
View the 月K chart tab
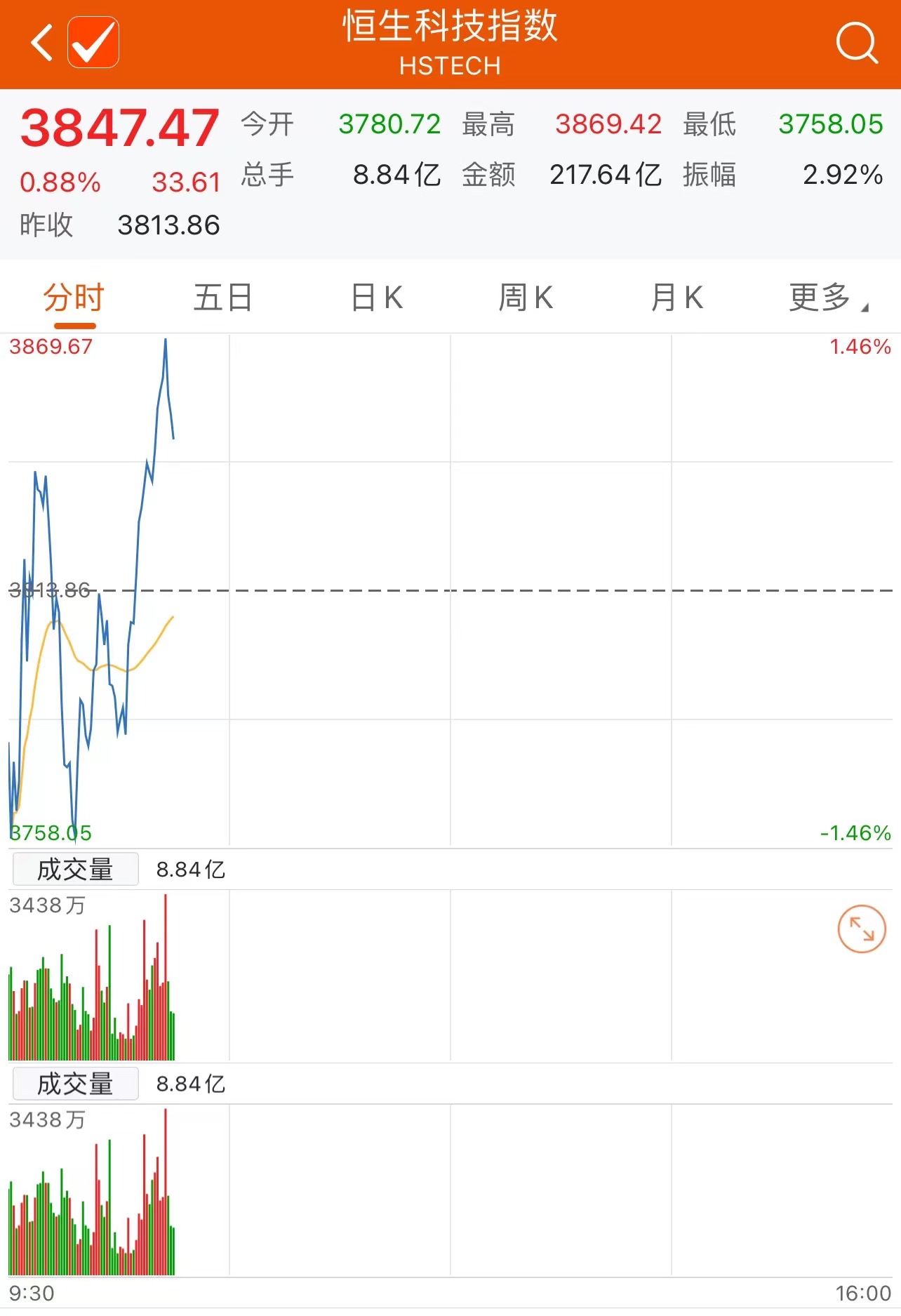coord(676,298)
